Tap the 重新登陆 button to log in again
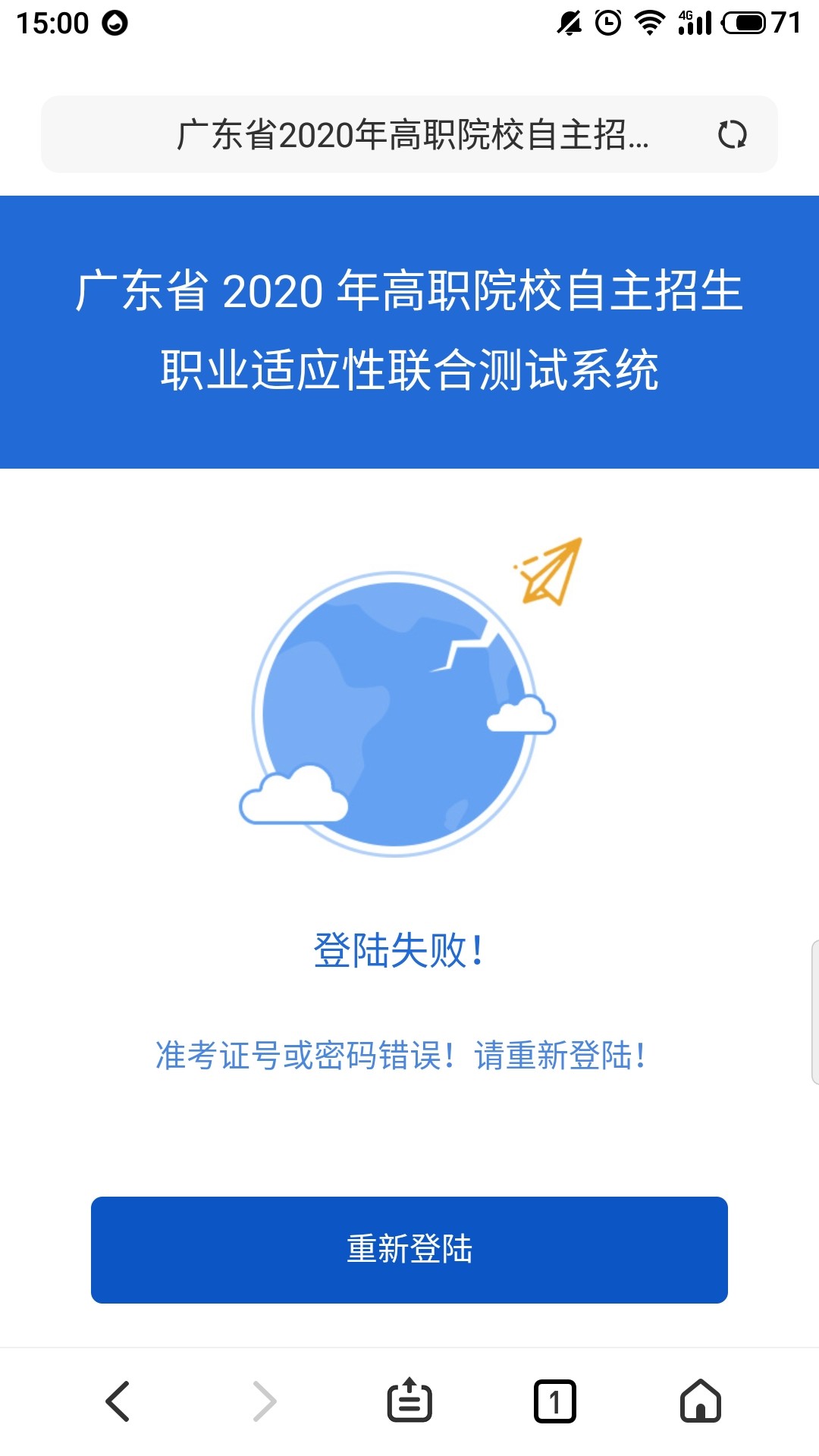 (x=409, y=1250)
